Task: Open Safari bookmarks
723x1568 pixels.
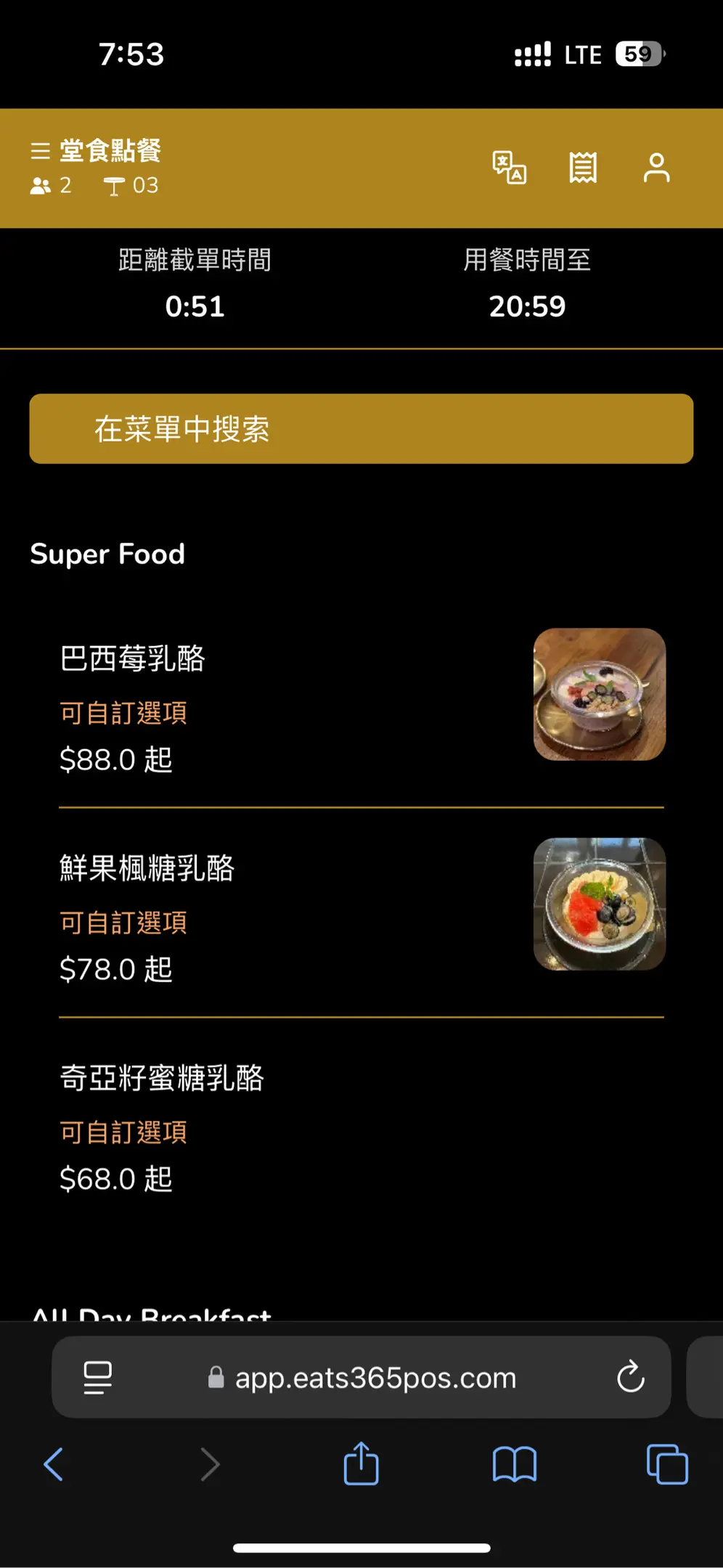Action: [x=514, y=1464]
